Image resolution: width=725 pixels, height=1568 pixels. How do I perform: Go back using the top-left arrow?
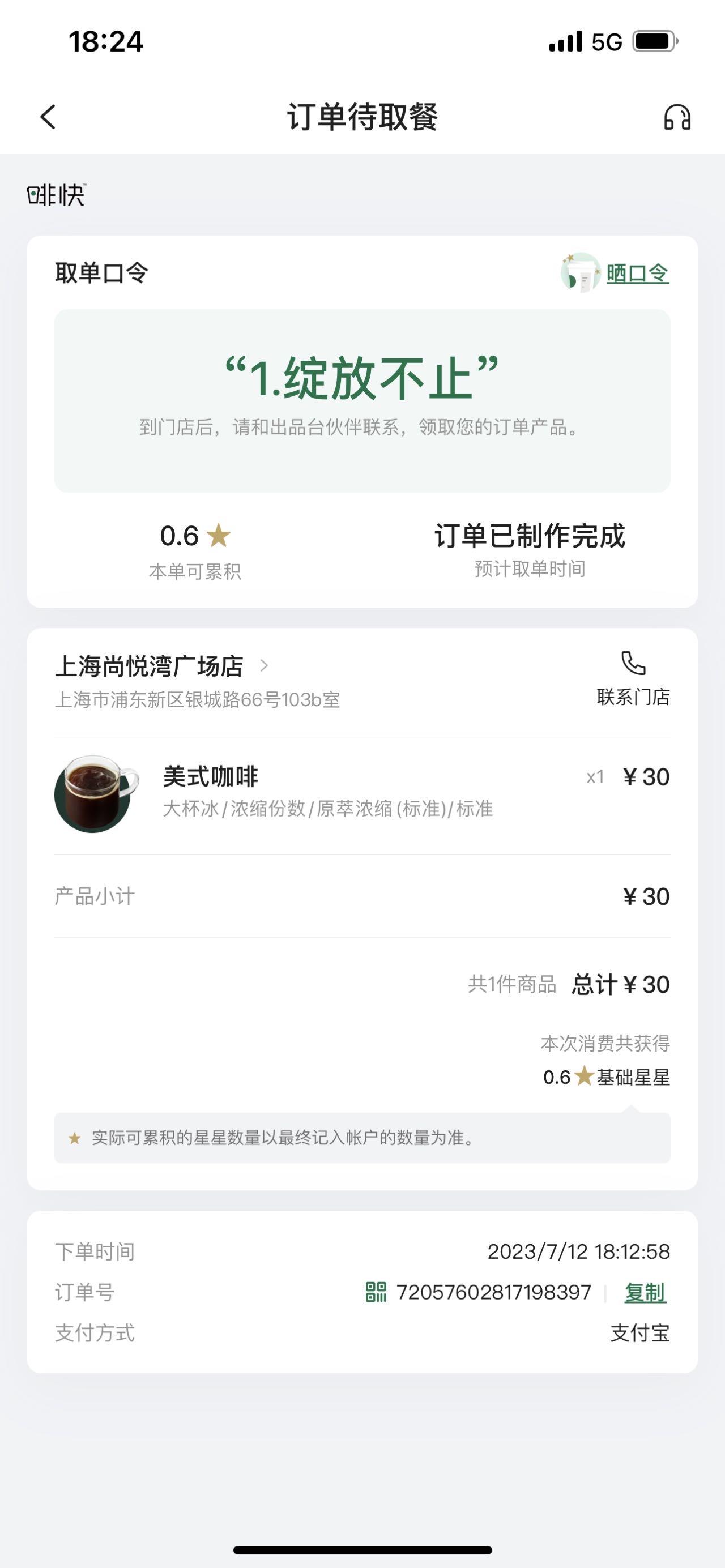(x=48, y=116)
